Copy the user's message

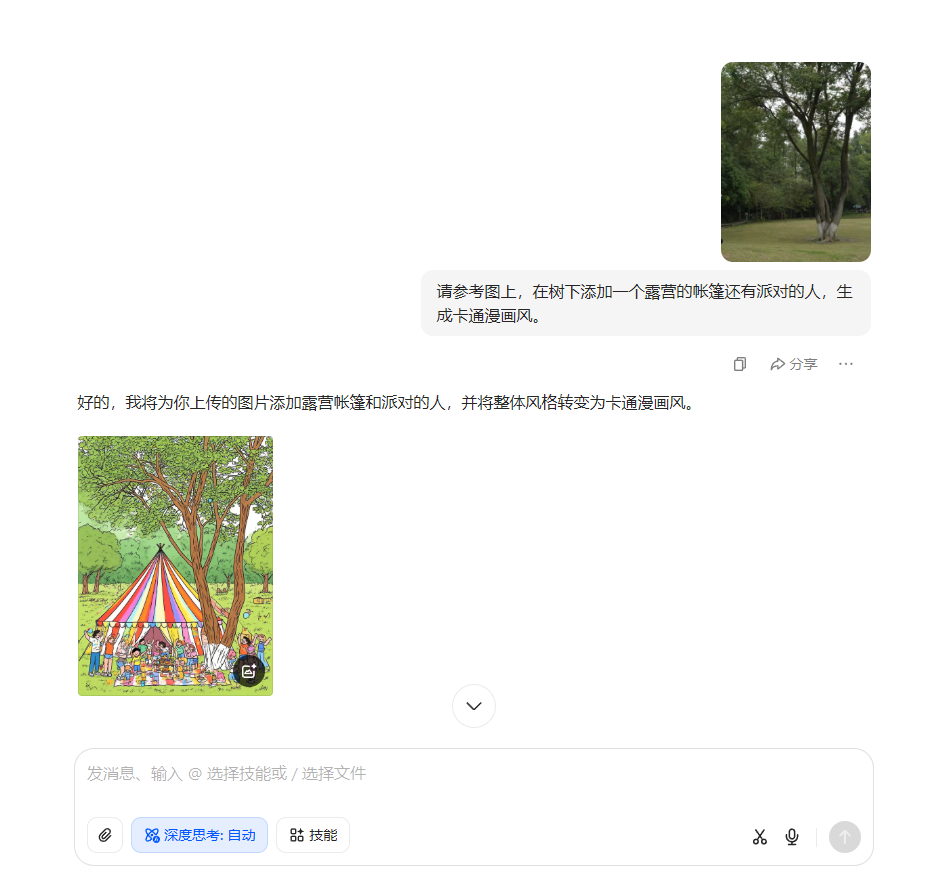740,364
